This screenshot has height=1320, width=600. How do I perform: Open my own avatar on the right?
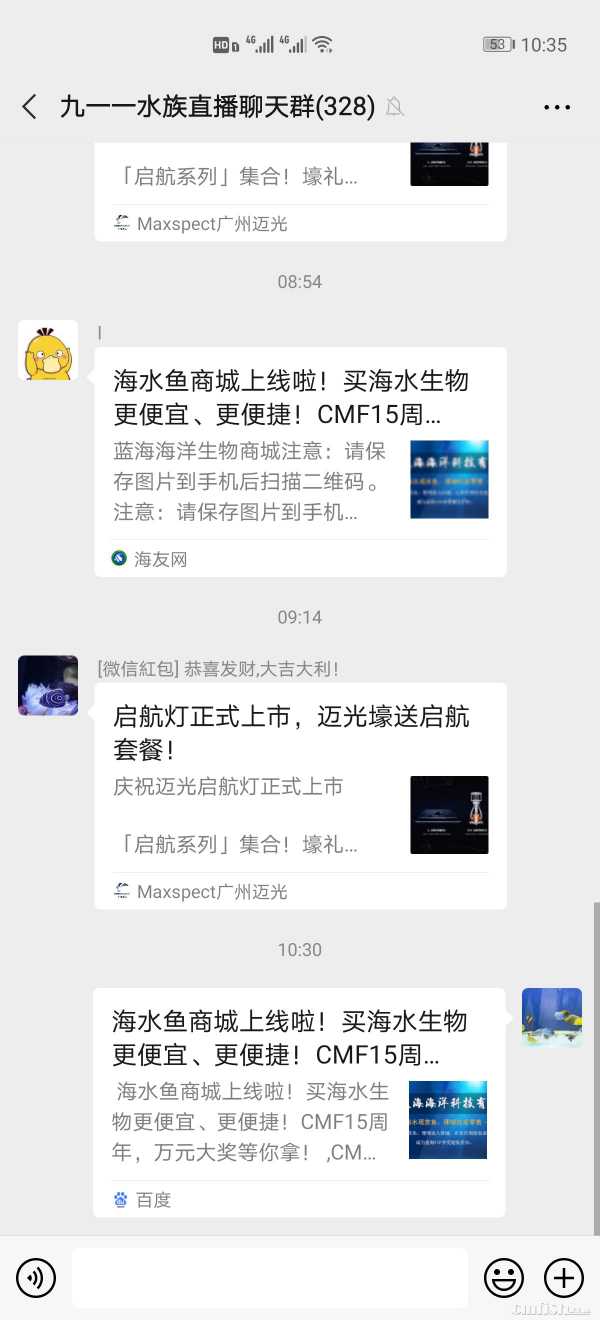(x=552, y=1018)
